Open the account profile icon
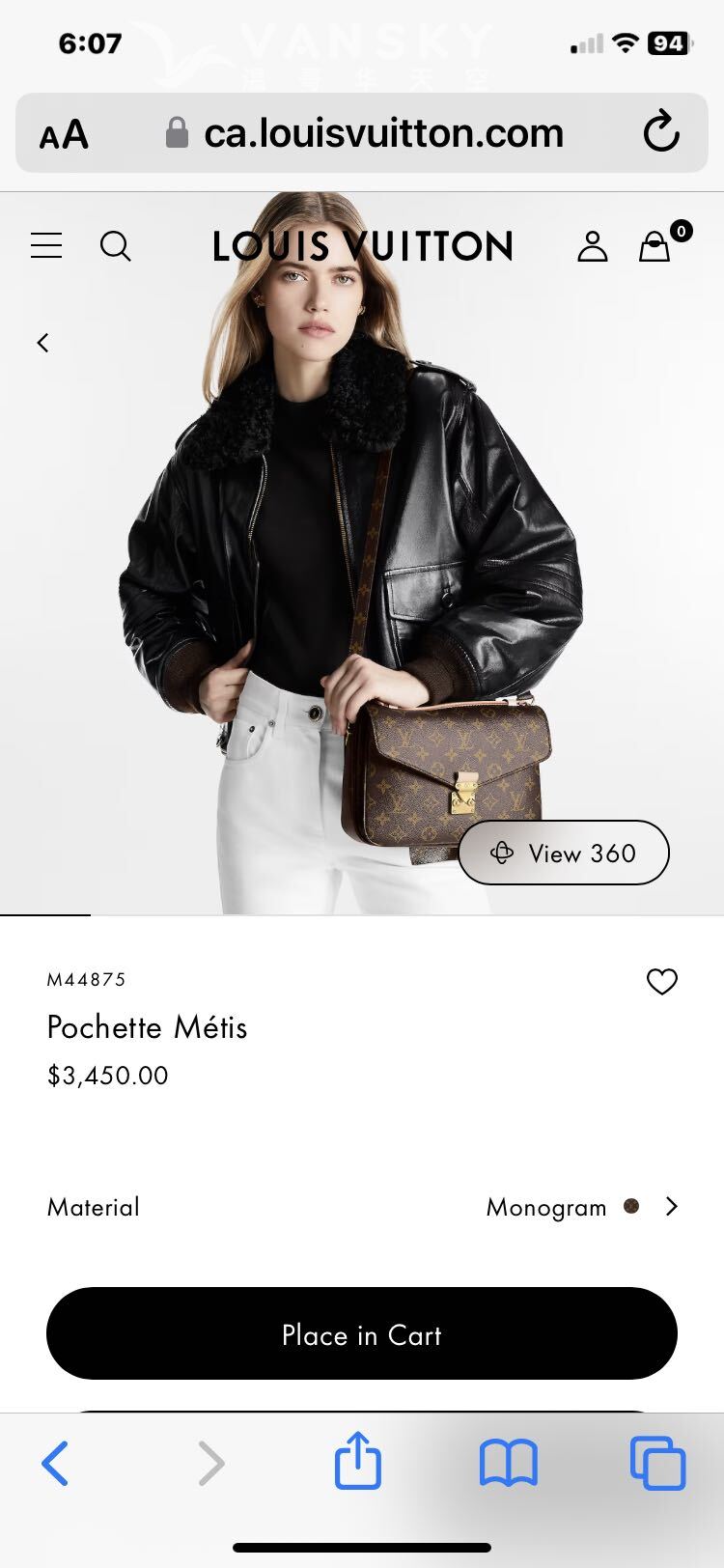Screen dimensions: 724x1568 593,246
